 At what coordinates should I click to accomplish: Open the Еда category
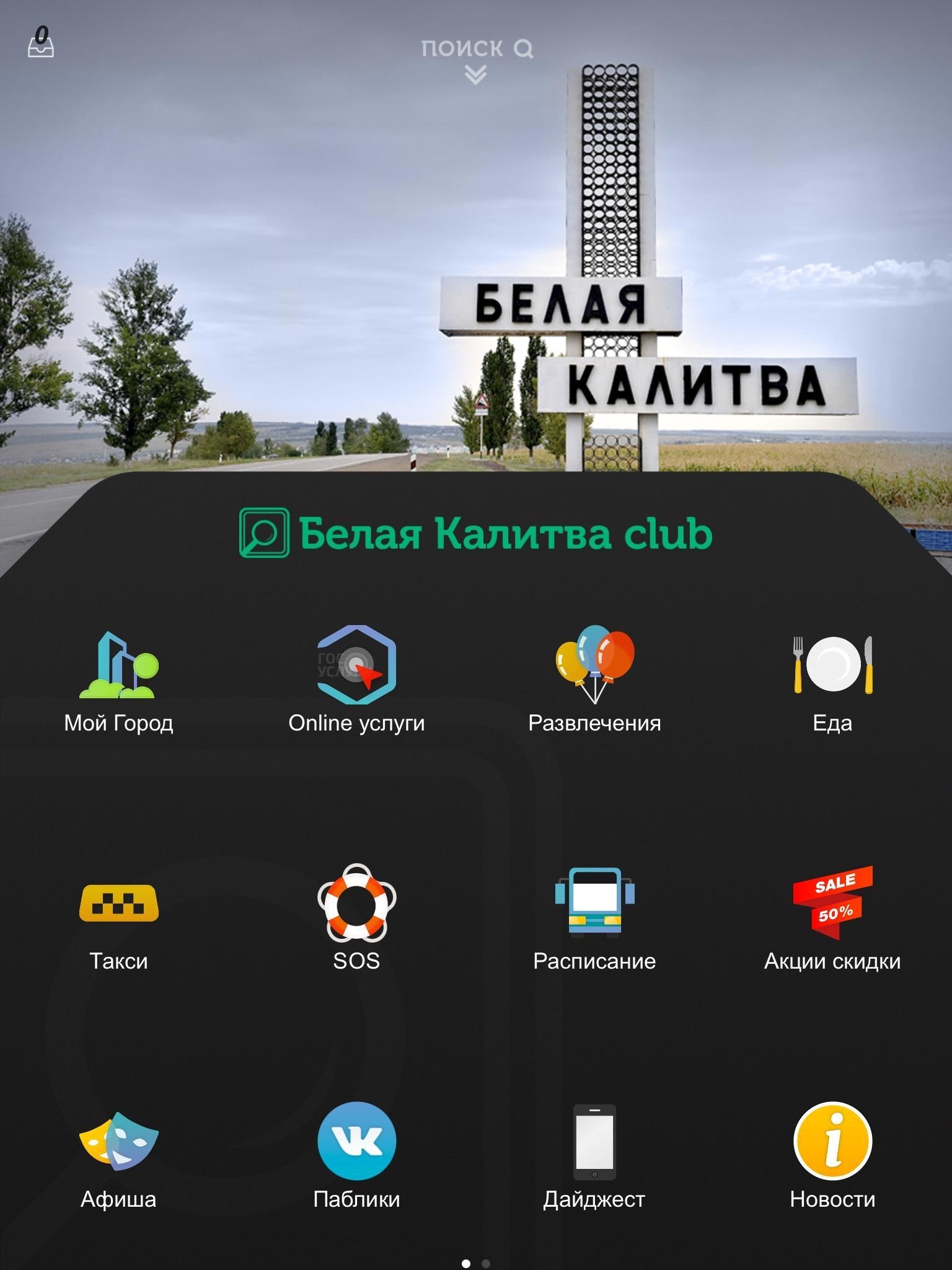[832, 680]
